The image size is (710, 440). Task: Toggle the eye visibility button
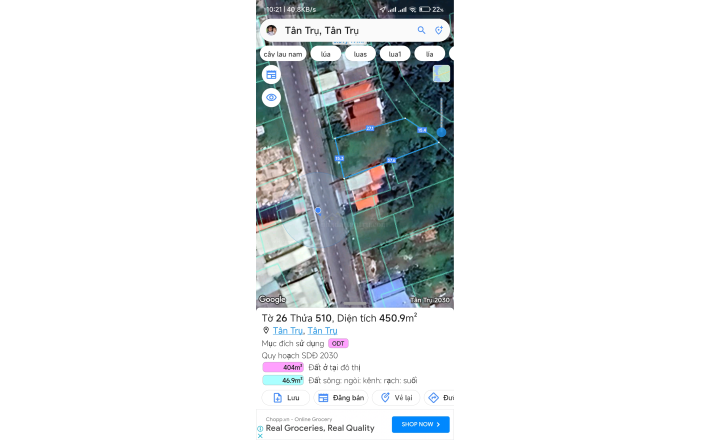pos(271,97)
